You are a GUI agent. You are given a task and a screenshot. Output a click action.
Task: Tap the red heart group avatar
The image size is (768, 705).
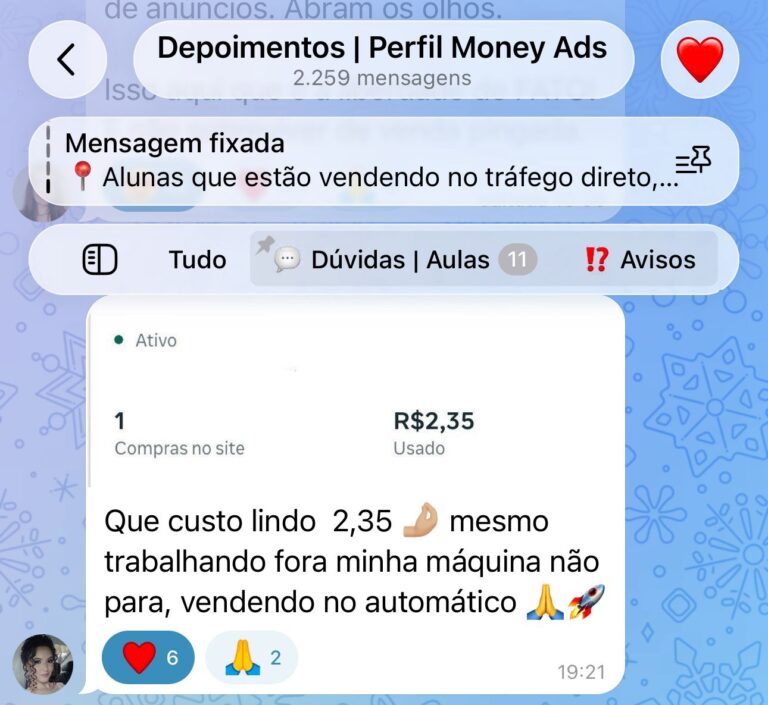(700, 59)
